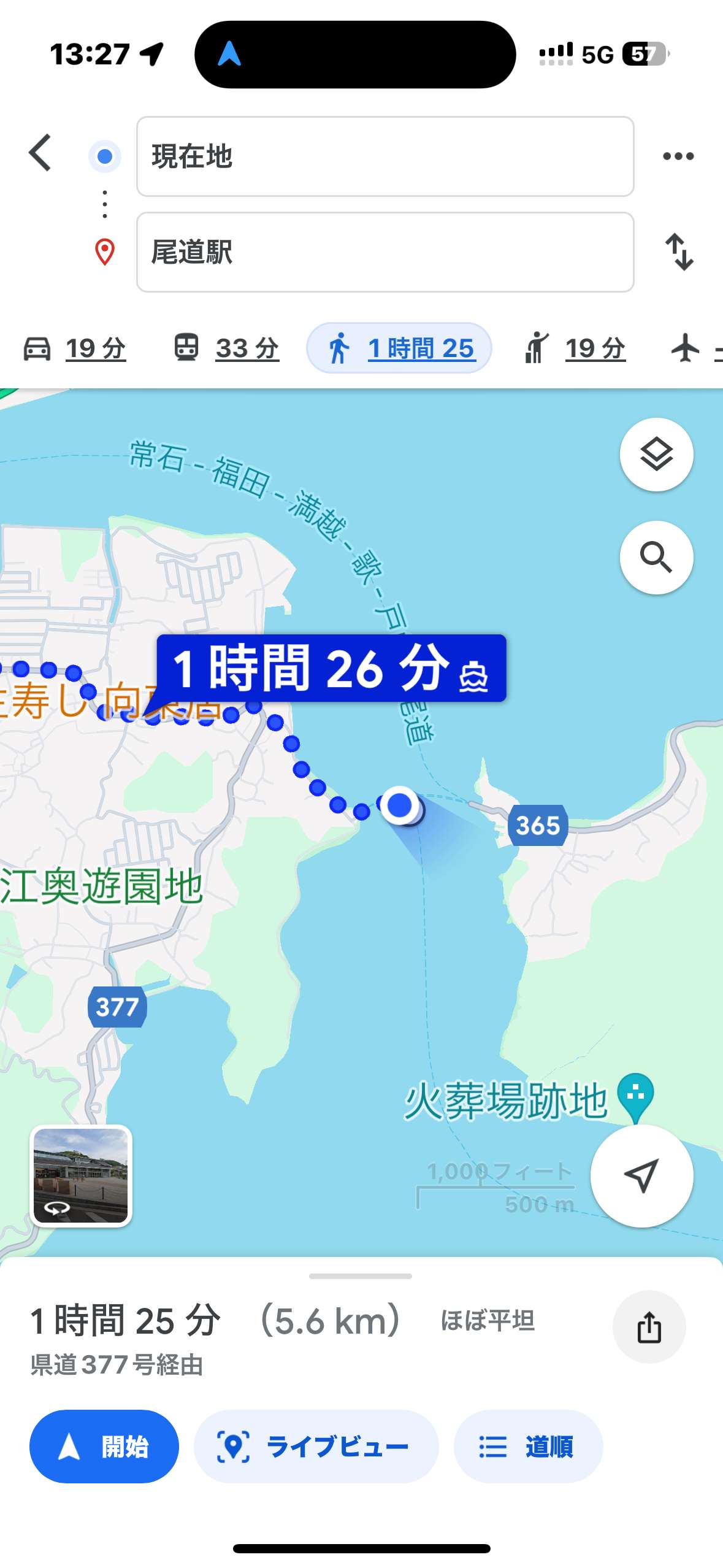The height and width of the screenshot is (1568, 723).
Task: Search along the route
Action: click(x=656, y=558)
